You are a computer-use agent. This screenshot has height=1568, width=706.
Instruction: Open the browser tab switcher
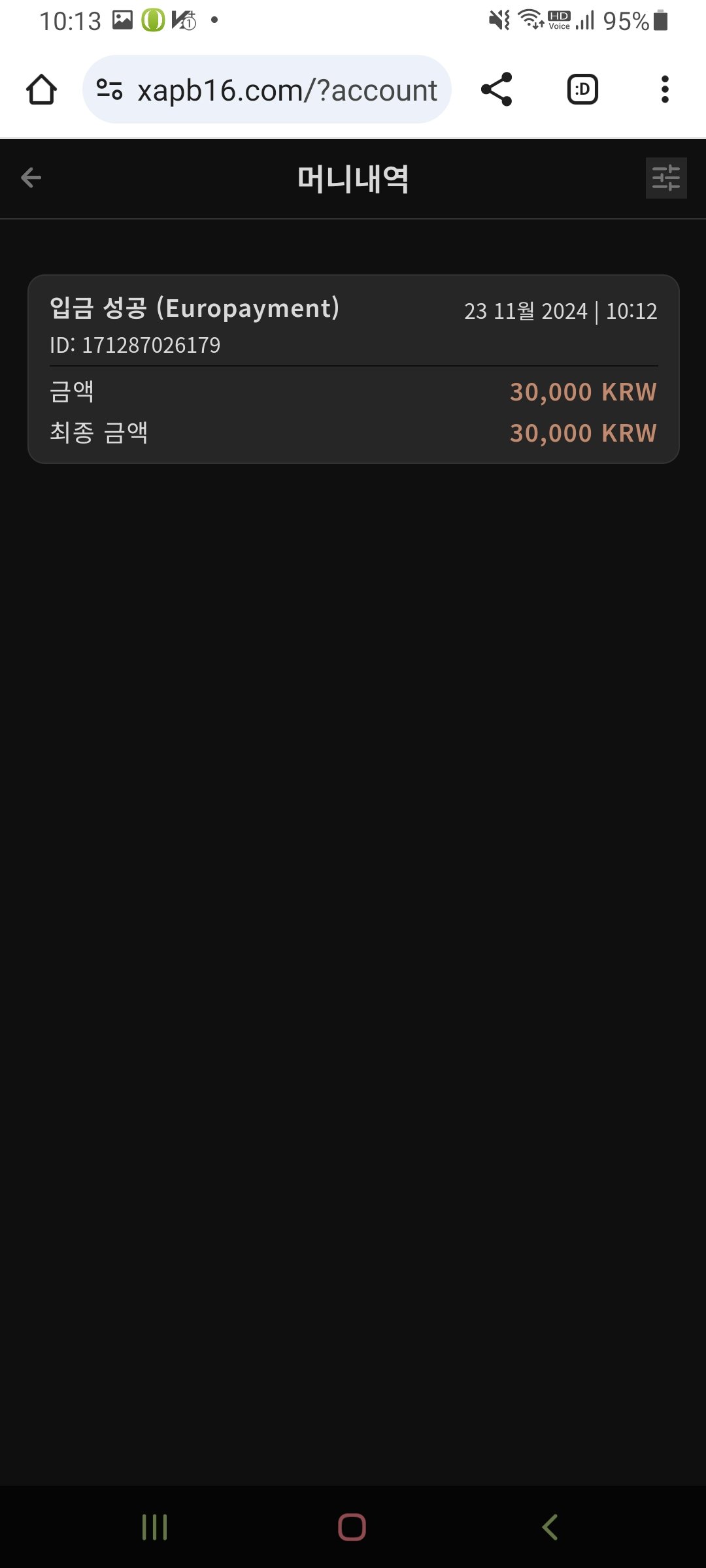[x=582, y=90]
